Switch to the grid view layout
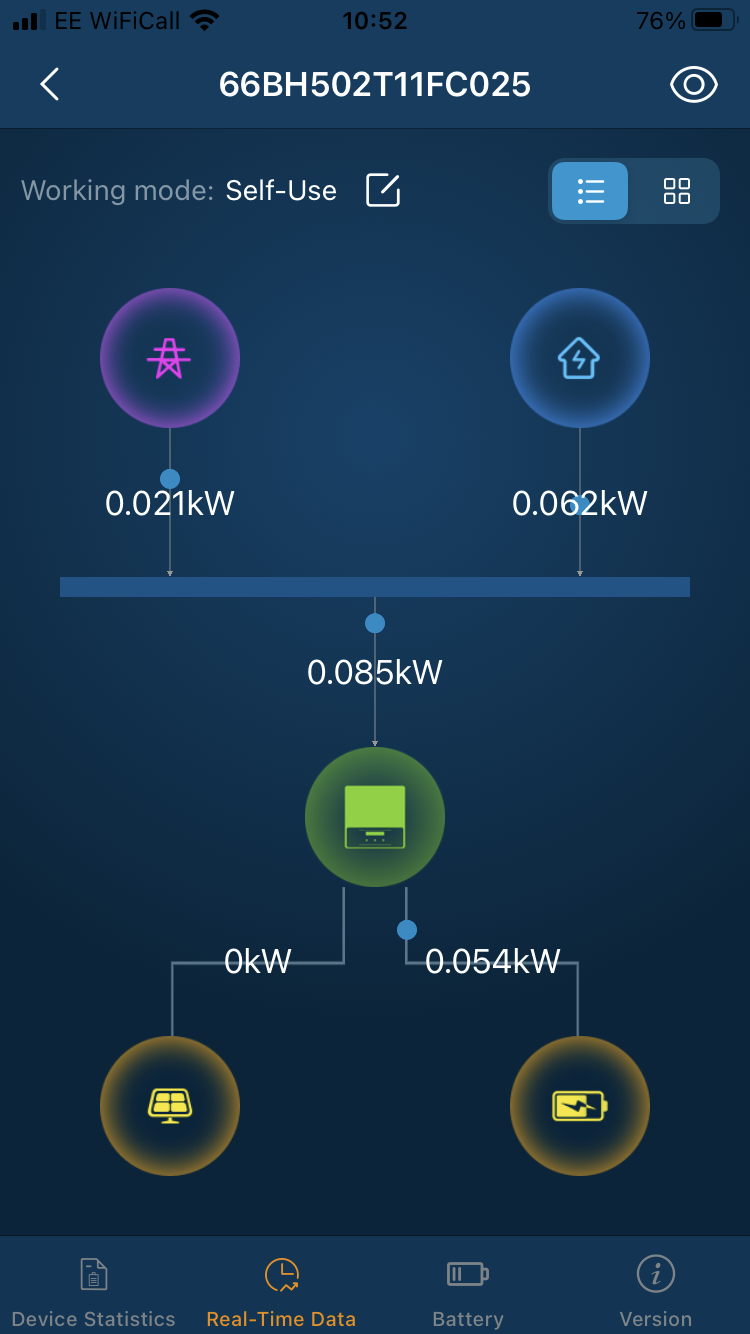Viewport: 750px width, 1334px height. tap(677, 191)
